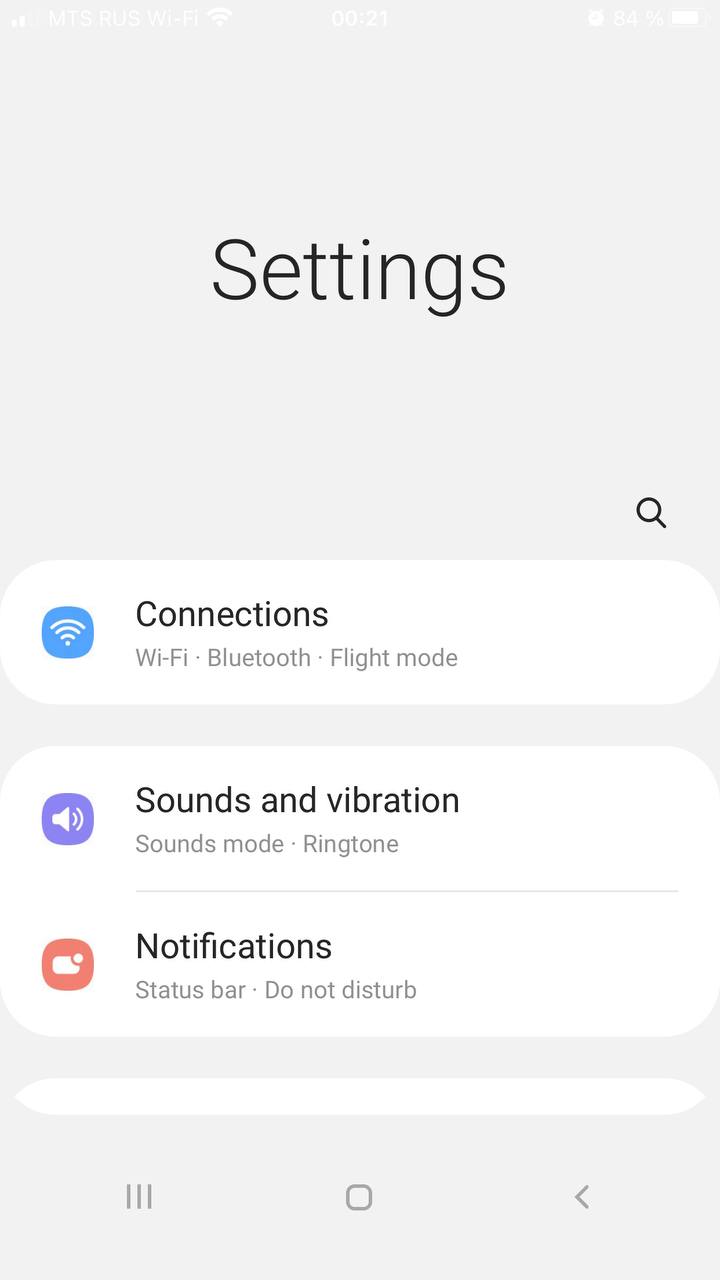Screen dimensions: 720x1280
Task: Open recent apps from navigation bar
Action: pos(139,1197)
